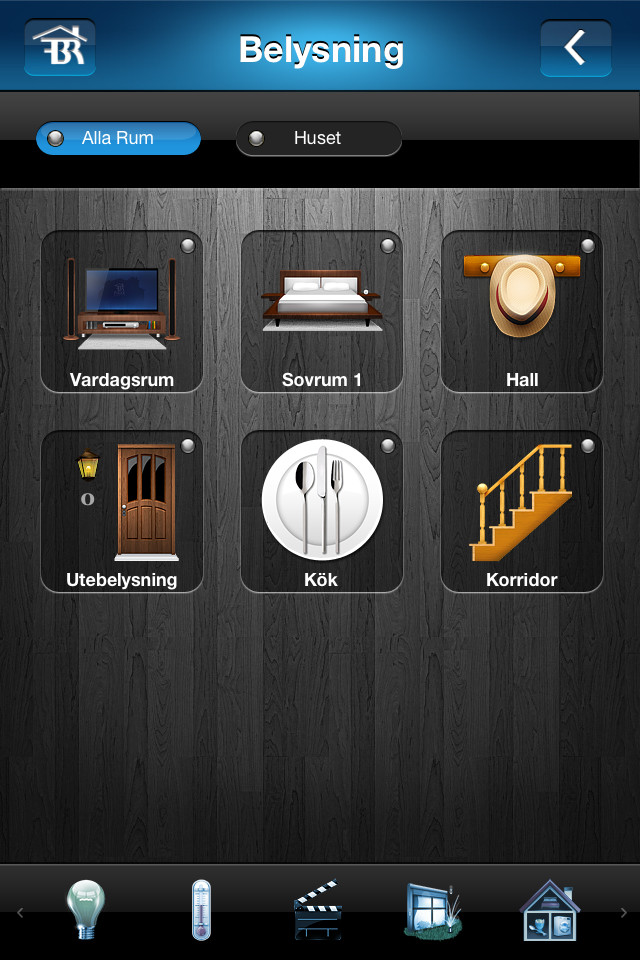
Task: Open Vardagsrum lighting
Action: [122, 311]
